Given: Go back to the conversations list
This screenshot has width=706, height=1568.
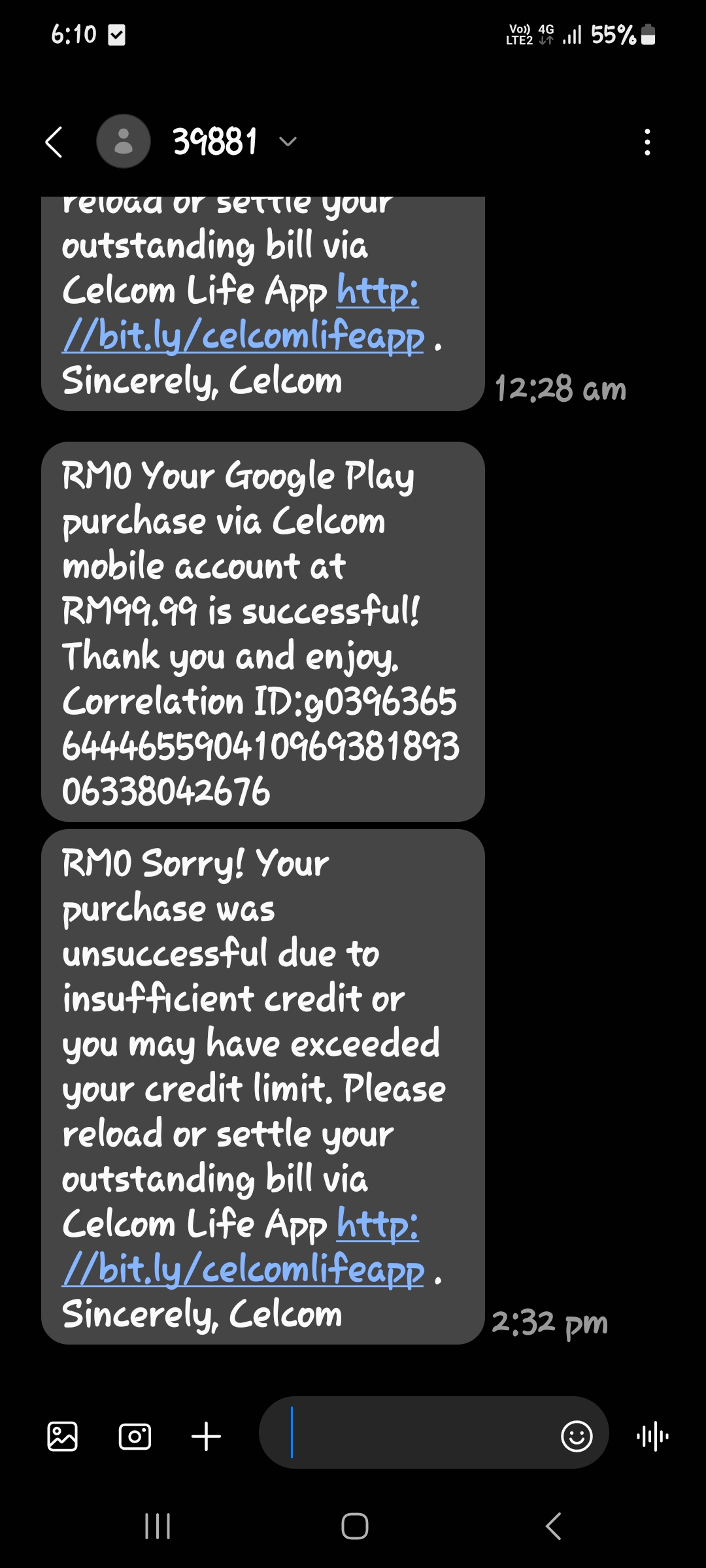Looking at the screenshot, I should click(54, 142).
